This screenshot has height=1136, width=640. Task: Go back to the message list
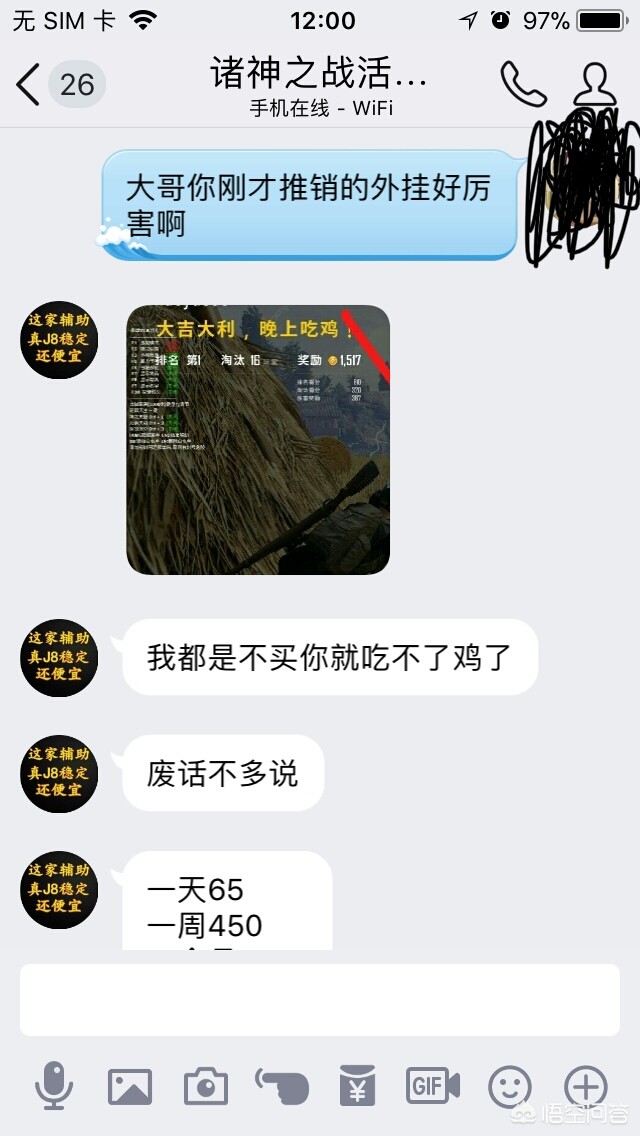pyautogui.click(x=30, y=85)
